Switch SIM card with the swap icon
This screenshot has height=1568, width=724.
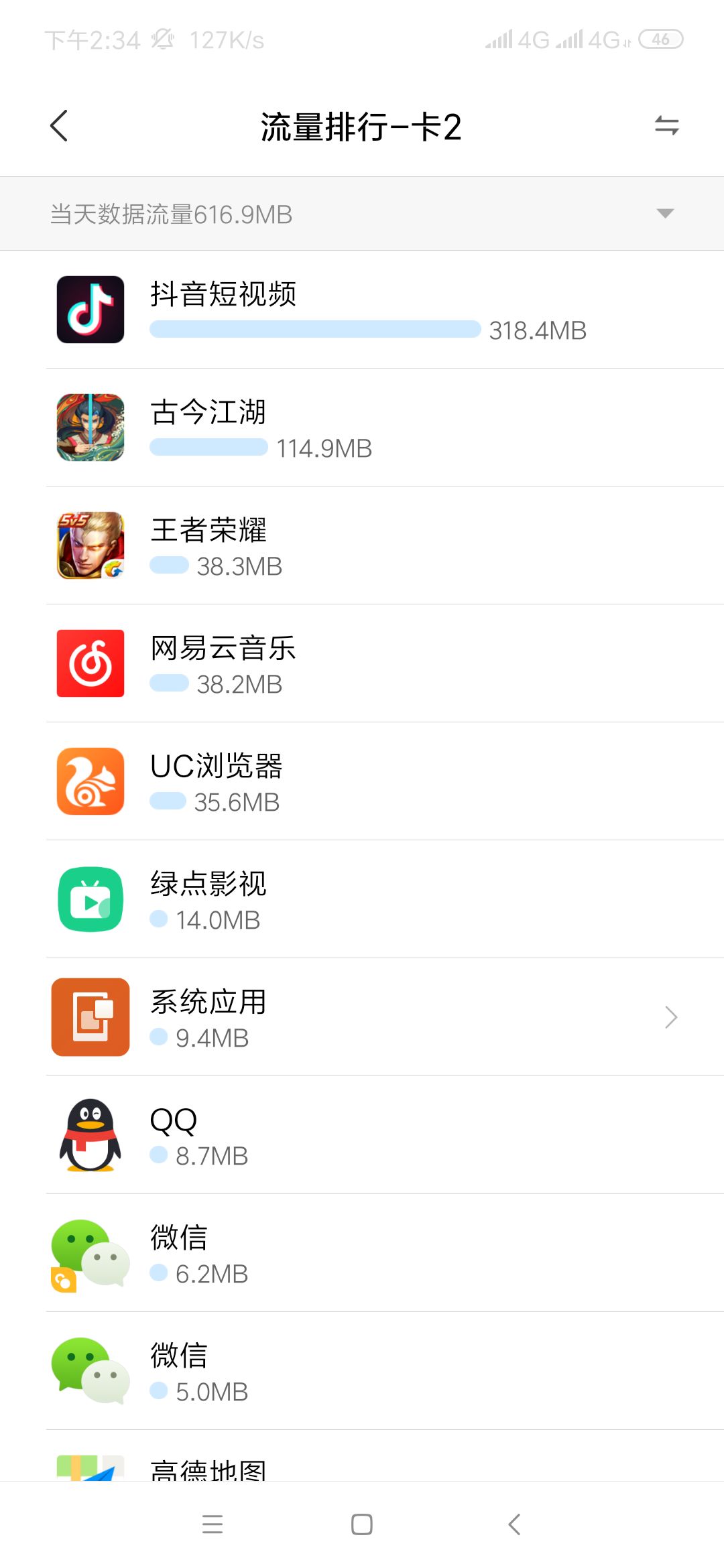[x=666, y=125]
